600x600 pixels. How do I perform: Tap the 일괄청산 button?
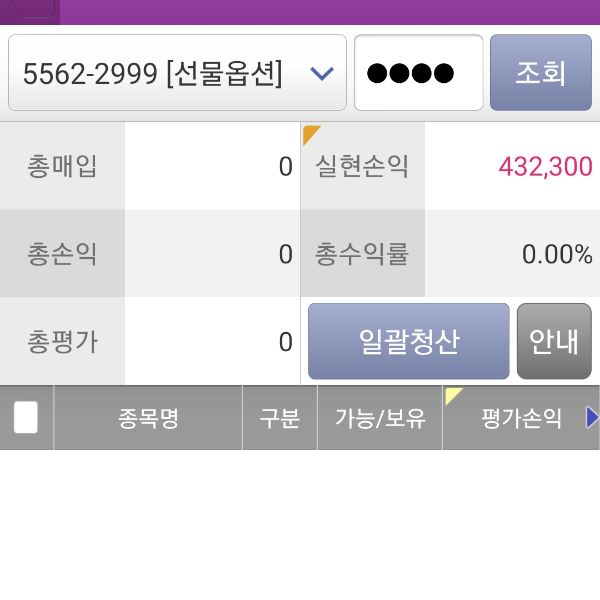pos(408,342)
